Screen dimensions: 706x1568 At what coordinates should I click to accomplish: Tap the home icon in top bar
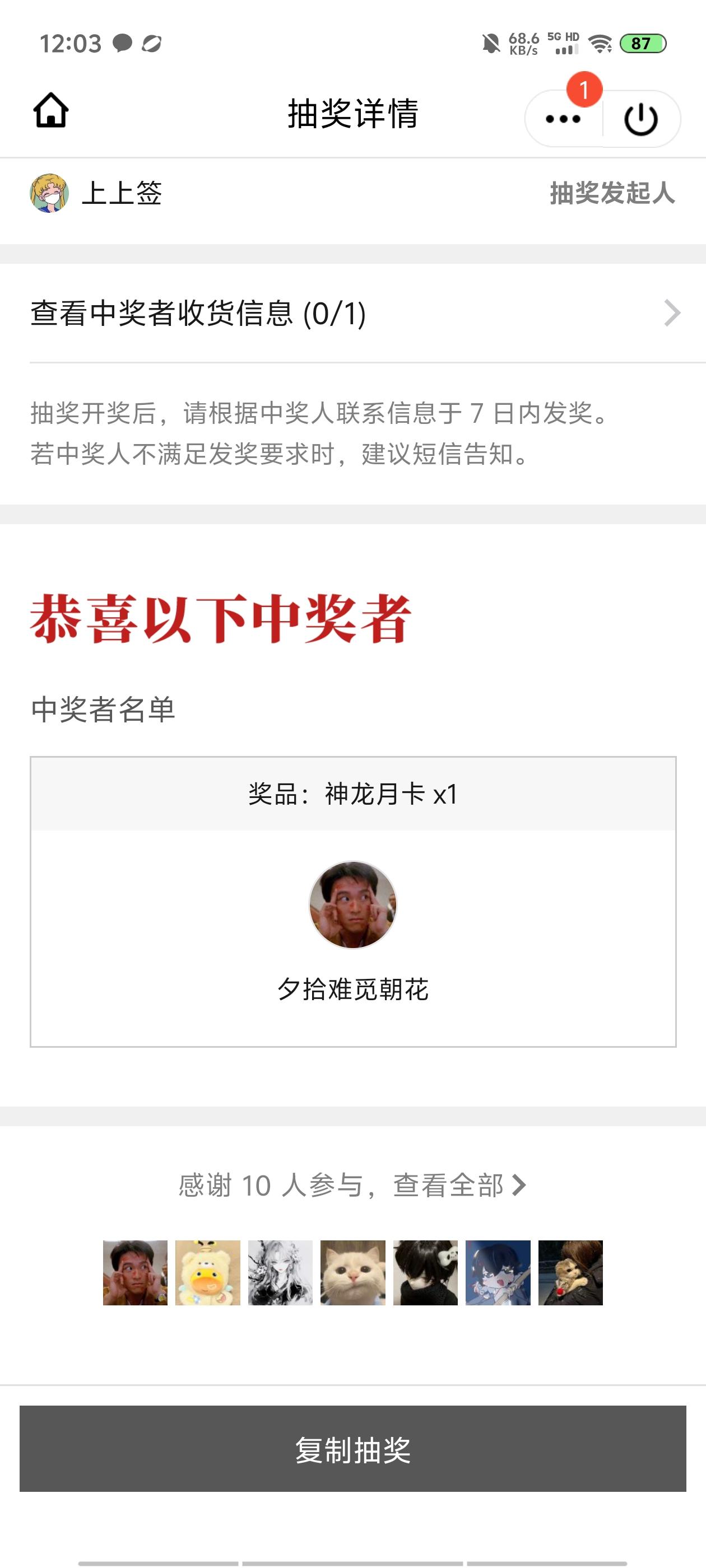[51, 111]
